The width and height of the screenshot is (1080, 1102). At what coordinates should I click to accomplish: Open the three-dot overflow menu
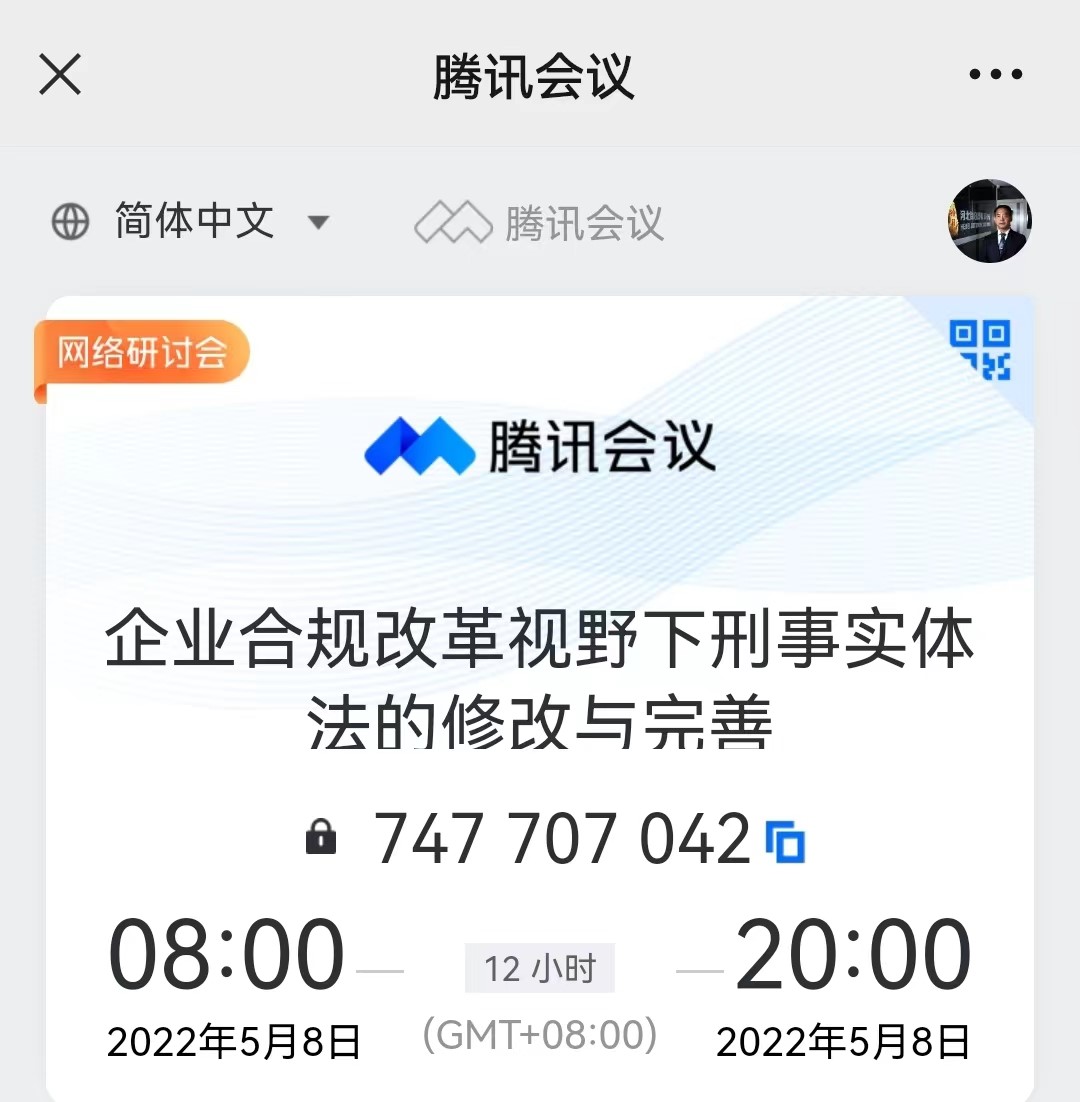[996, 75]
